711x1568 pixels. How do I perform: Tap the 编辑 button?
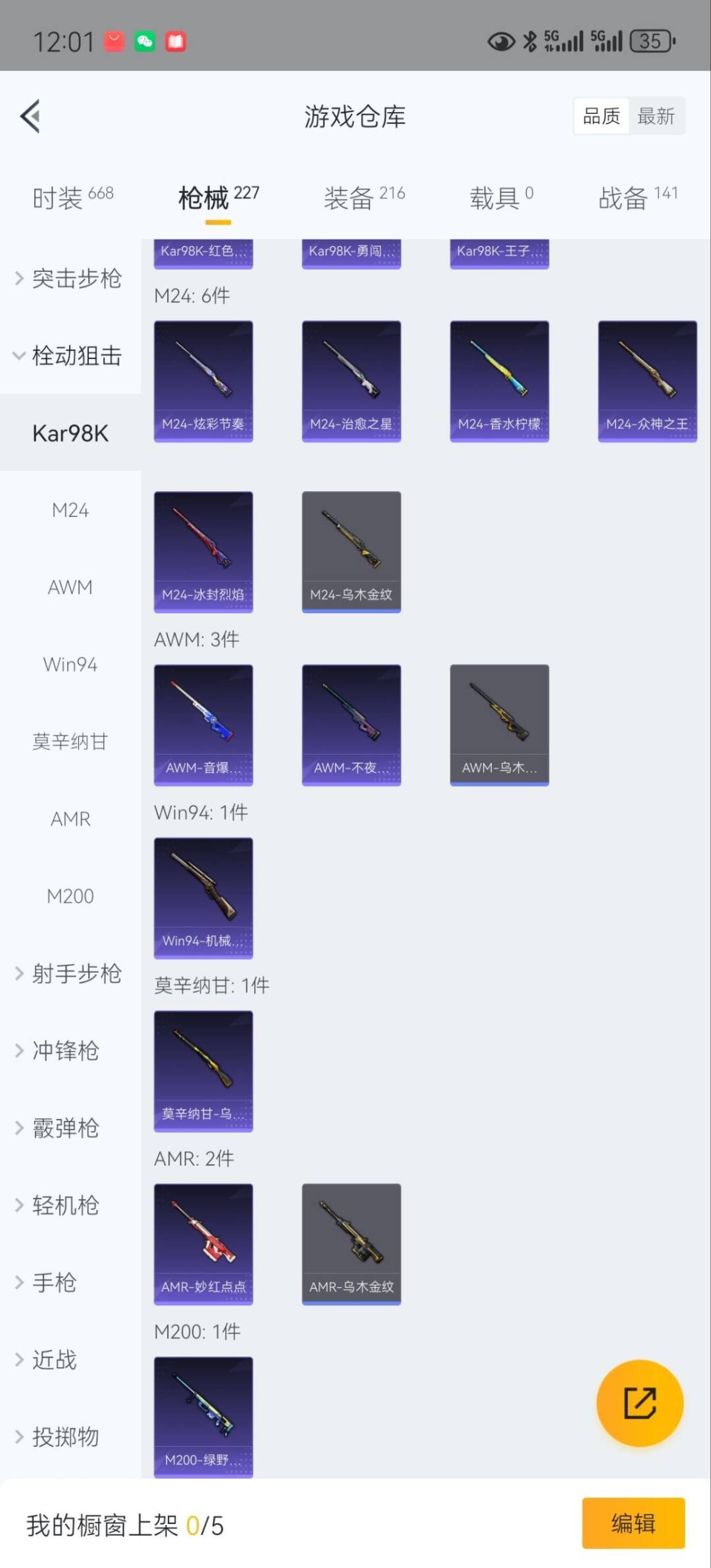coord(633,1524)
